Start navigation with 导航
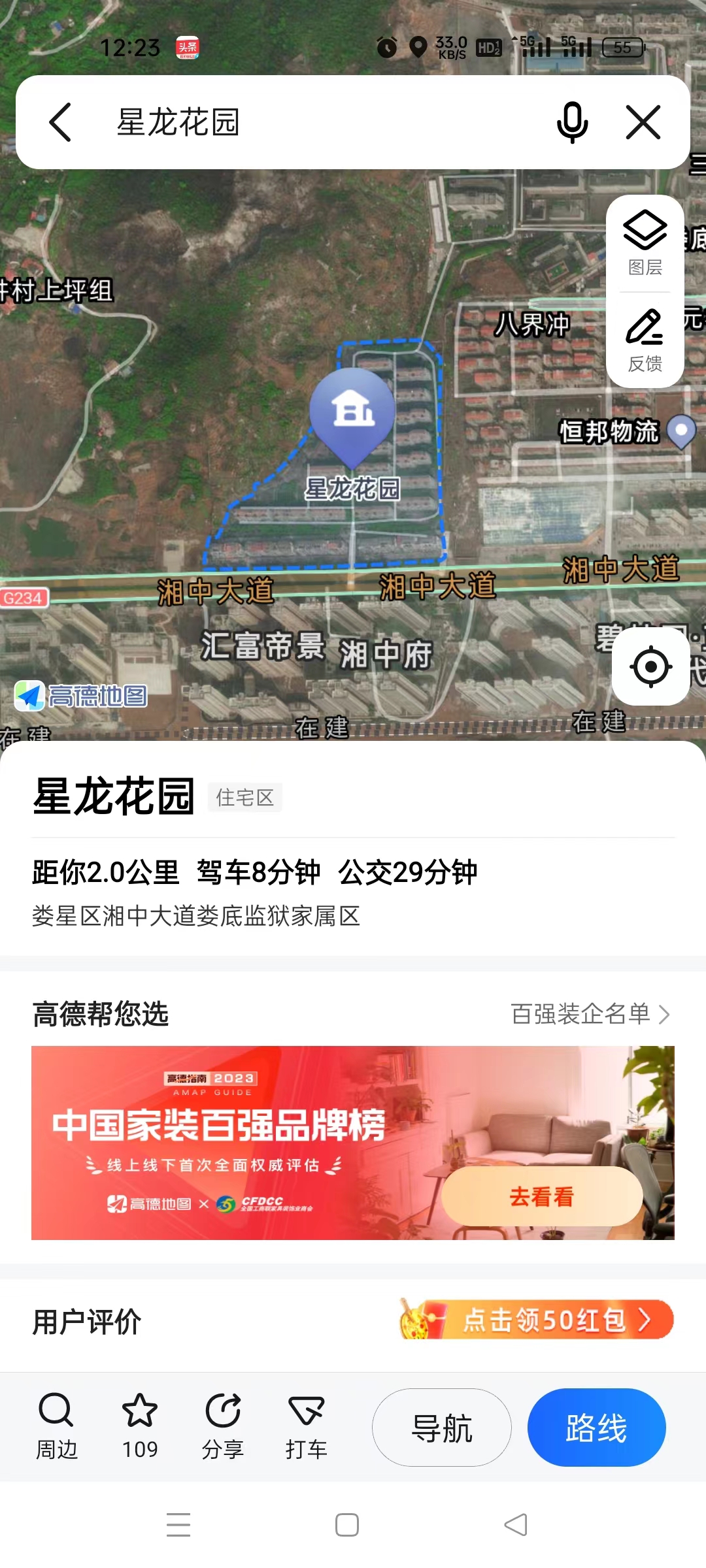 pyautogui.click(x=442, y=1428)
